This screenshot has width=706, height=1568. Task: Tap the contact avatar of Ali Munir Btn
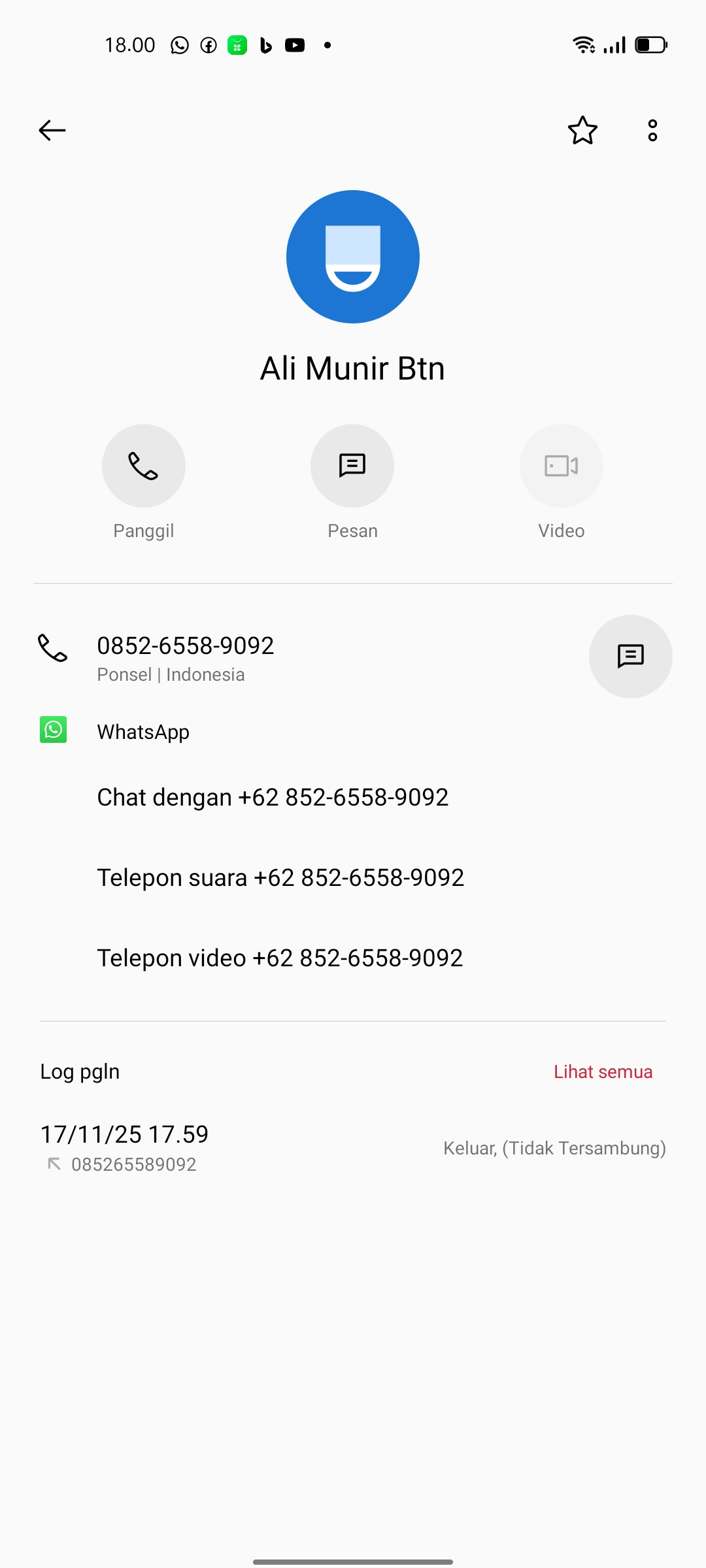(352, 256)
